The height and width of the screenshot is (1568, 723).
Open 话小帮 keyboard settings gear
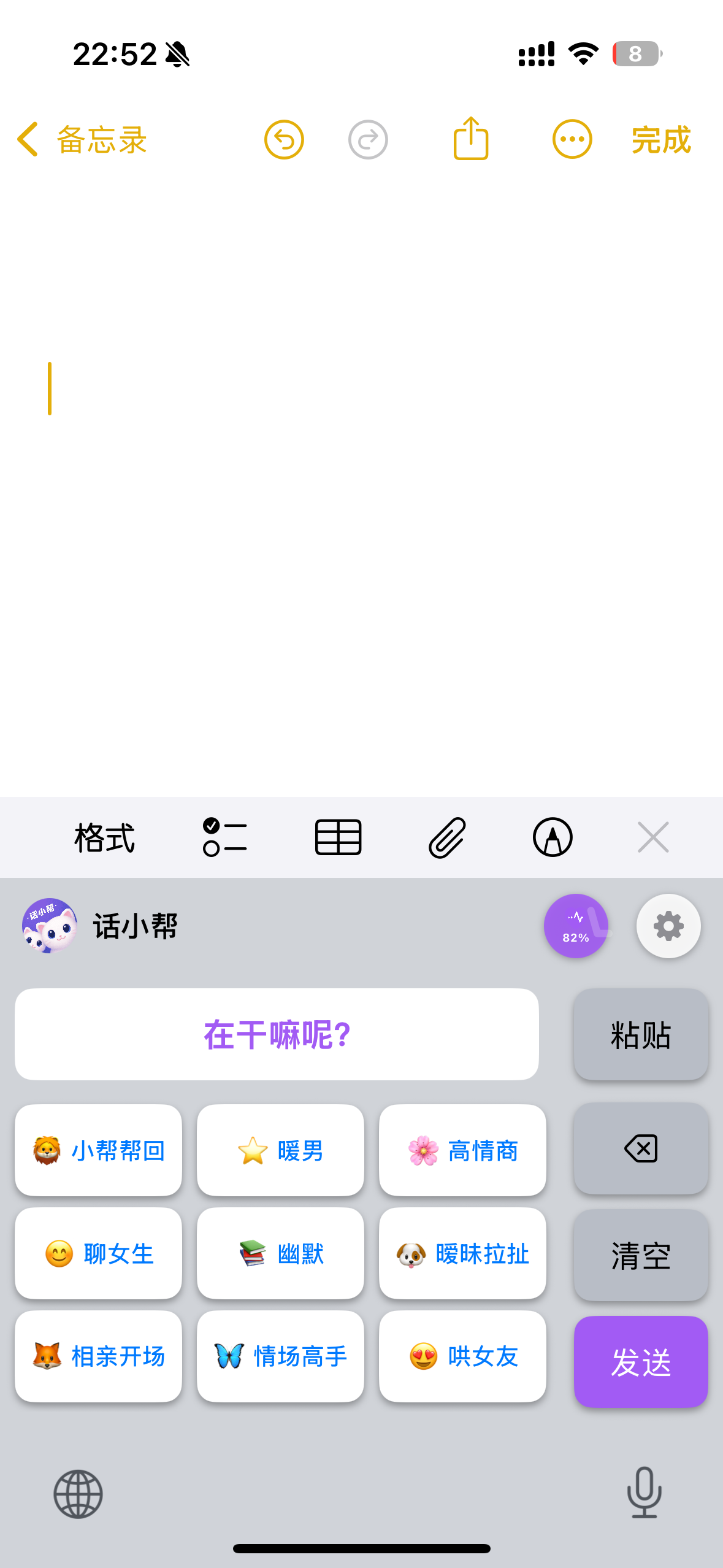point(668,926)
